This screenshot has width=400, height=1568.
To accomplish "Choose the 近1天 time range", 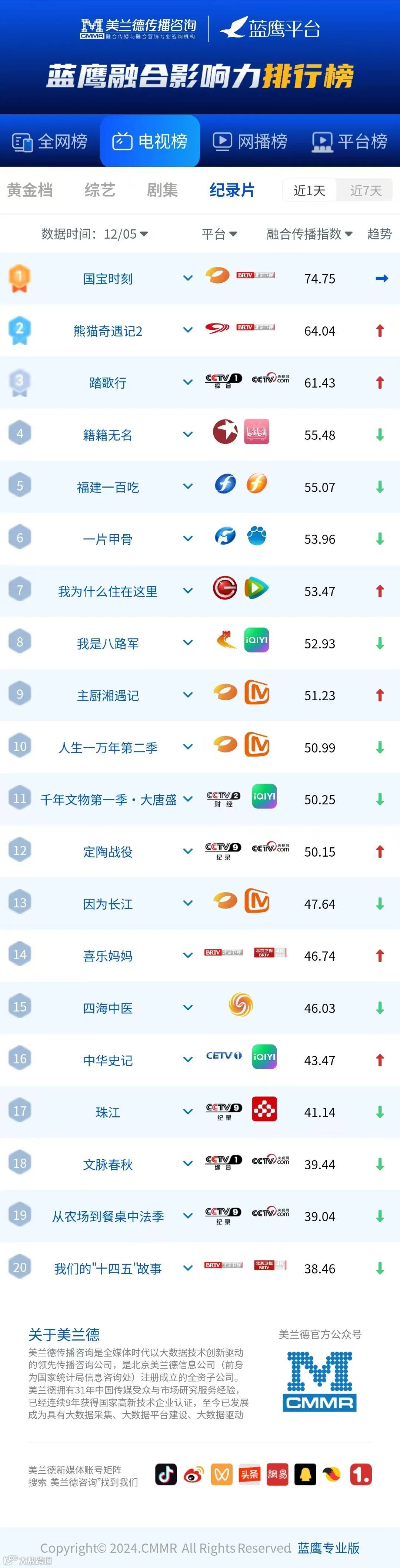I will pyautogui.click(x=309, y=190).
